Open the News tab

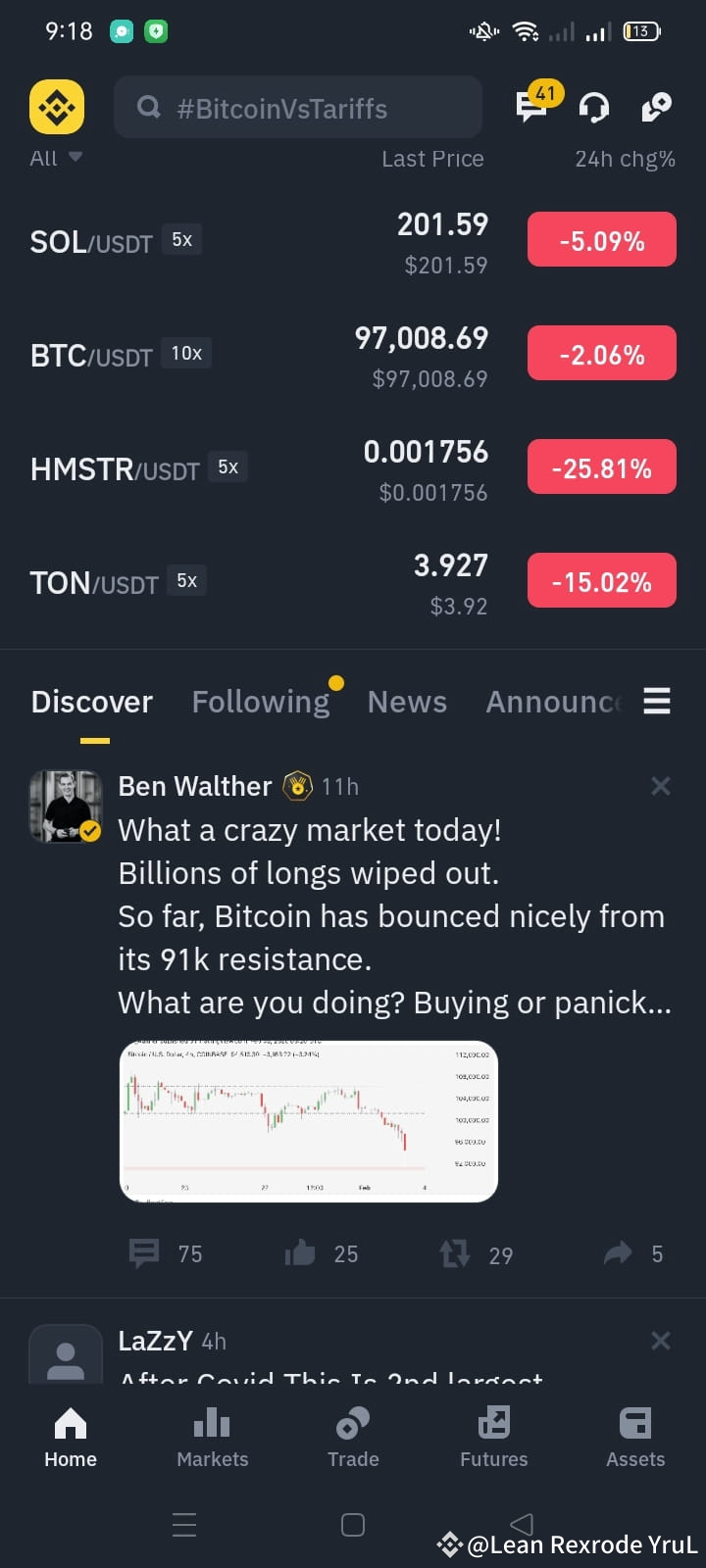[x=406, y=701]
